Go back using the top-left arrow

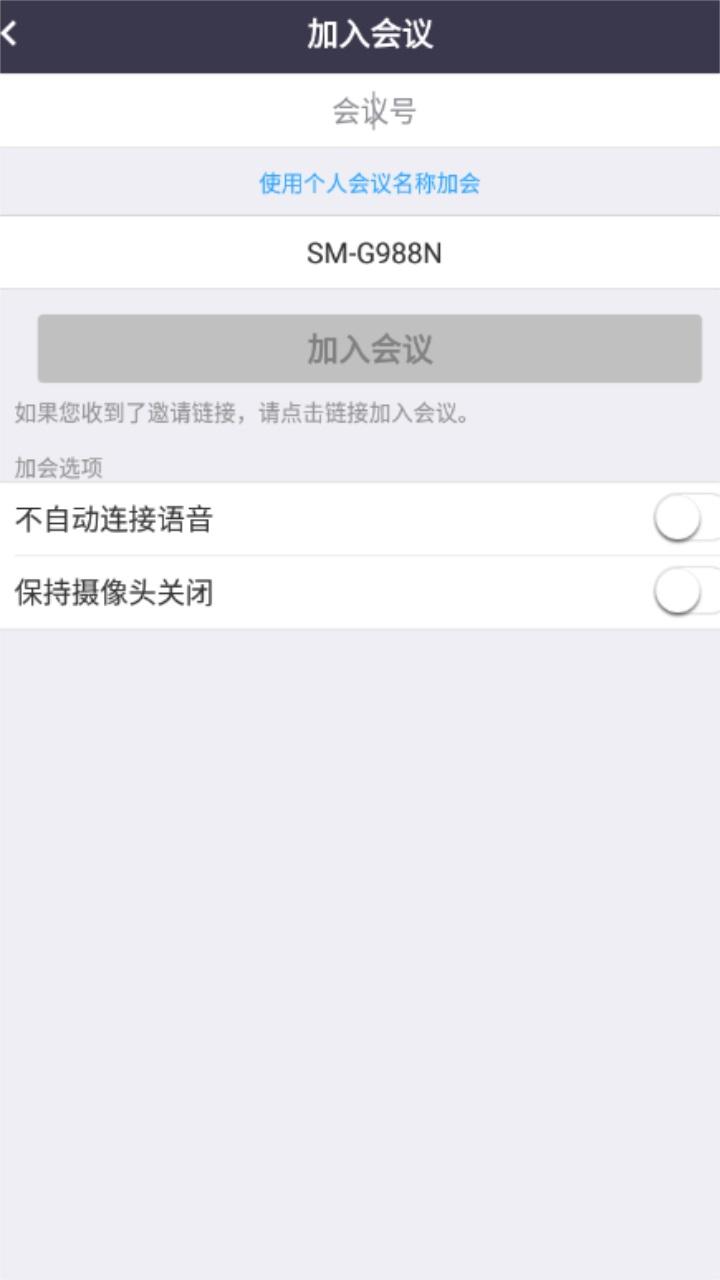click(10, 34)
